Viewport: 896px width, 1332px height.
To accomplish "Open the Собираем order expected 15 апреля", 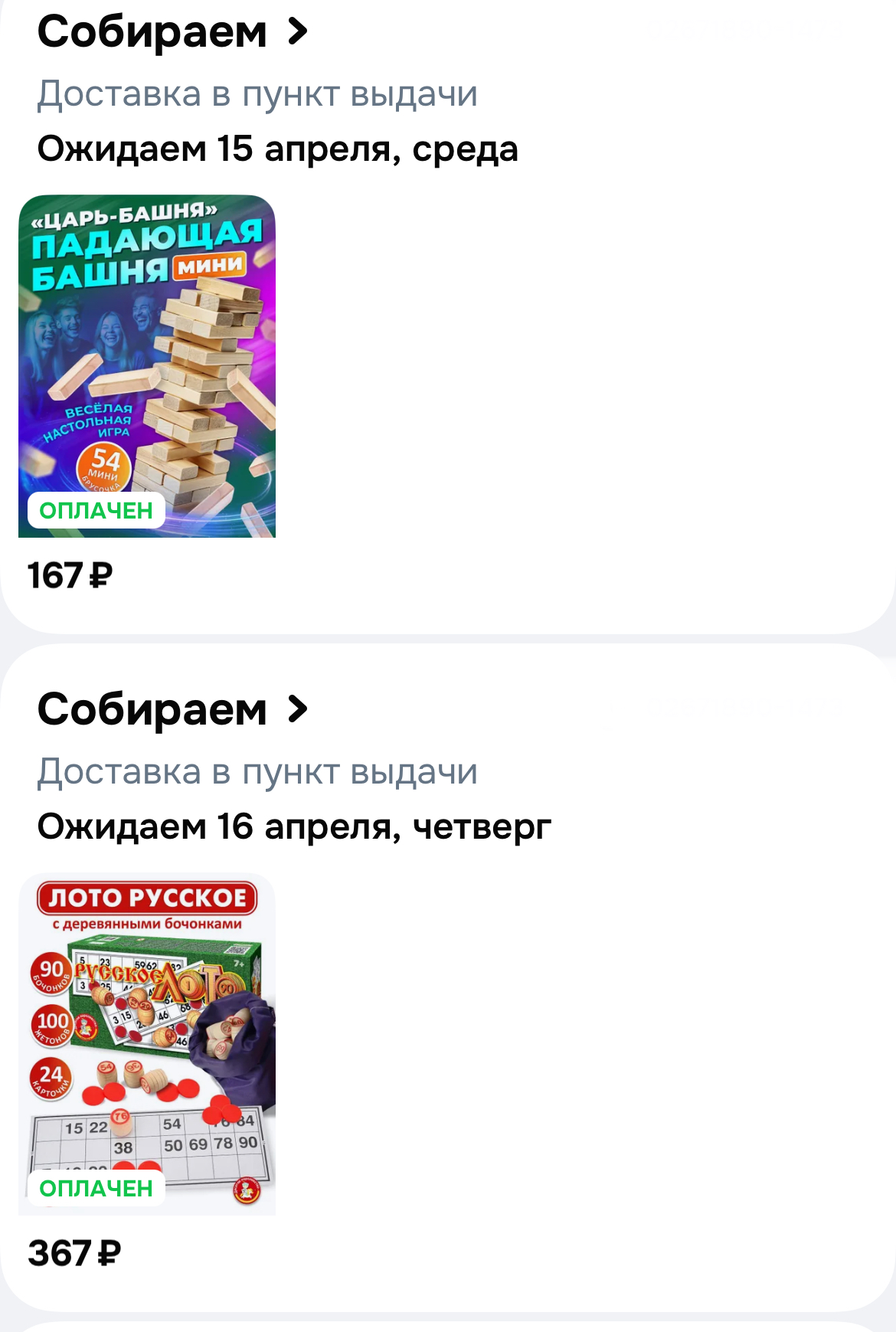I will [172, 32].
